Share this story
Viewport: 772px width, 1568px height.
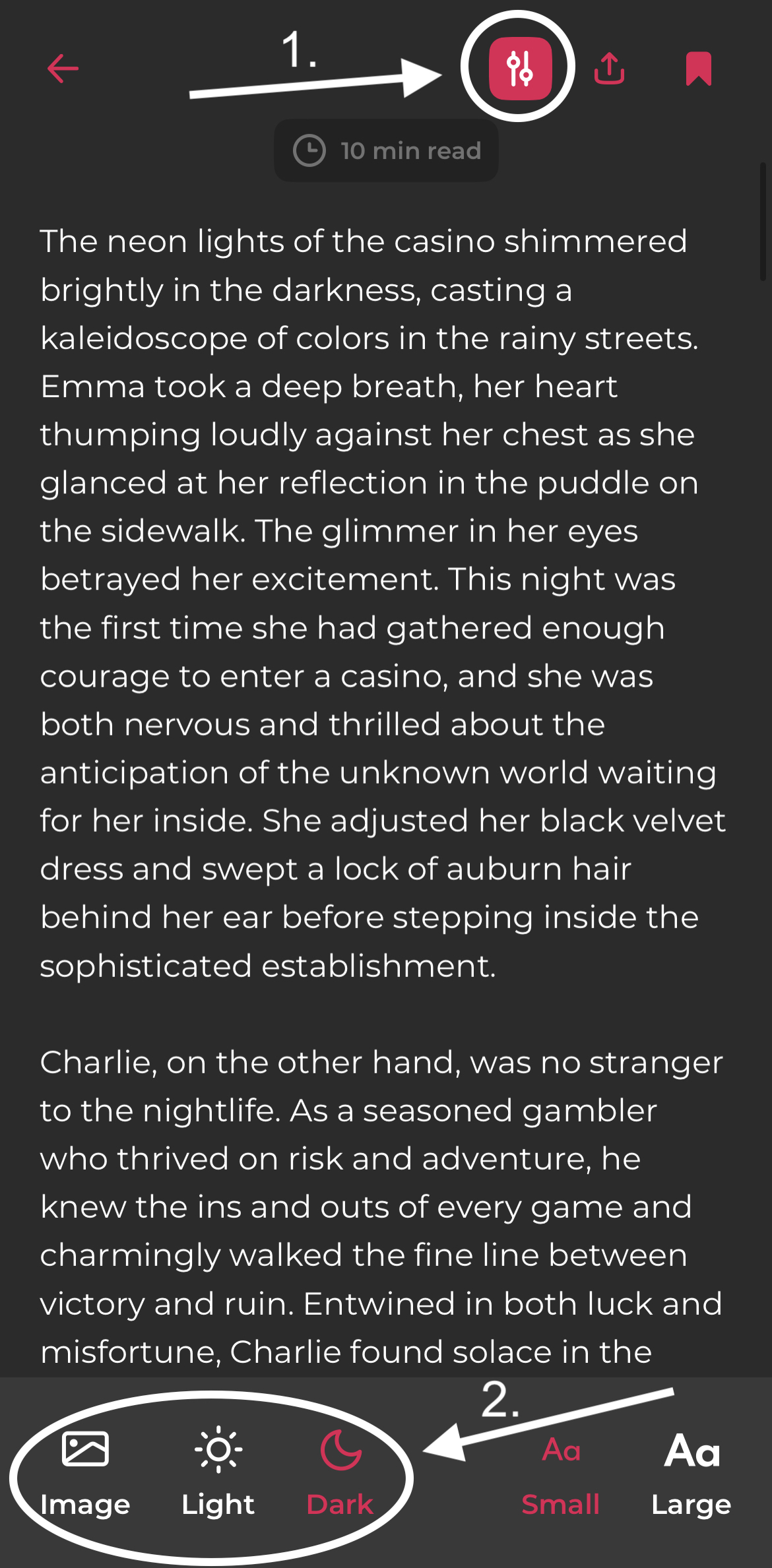tap(609, 69)
